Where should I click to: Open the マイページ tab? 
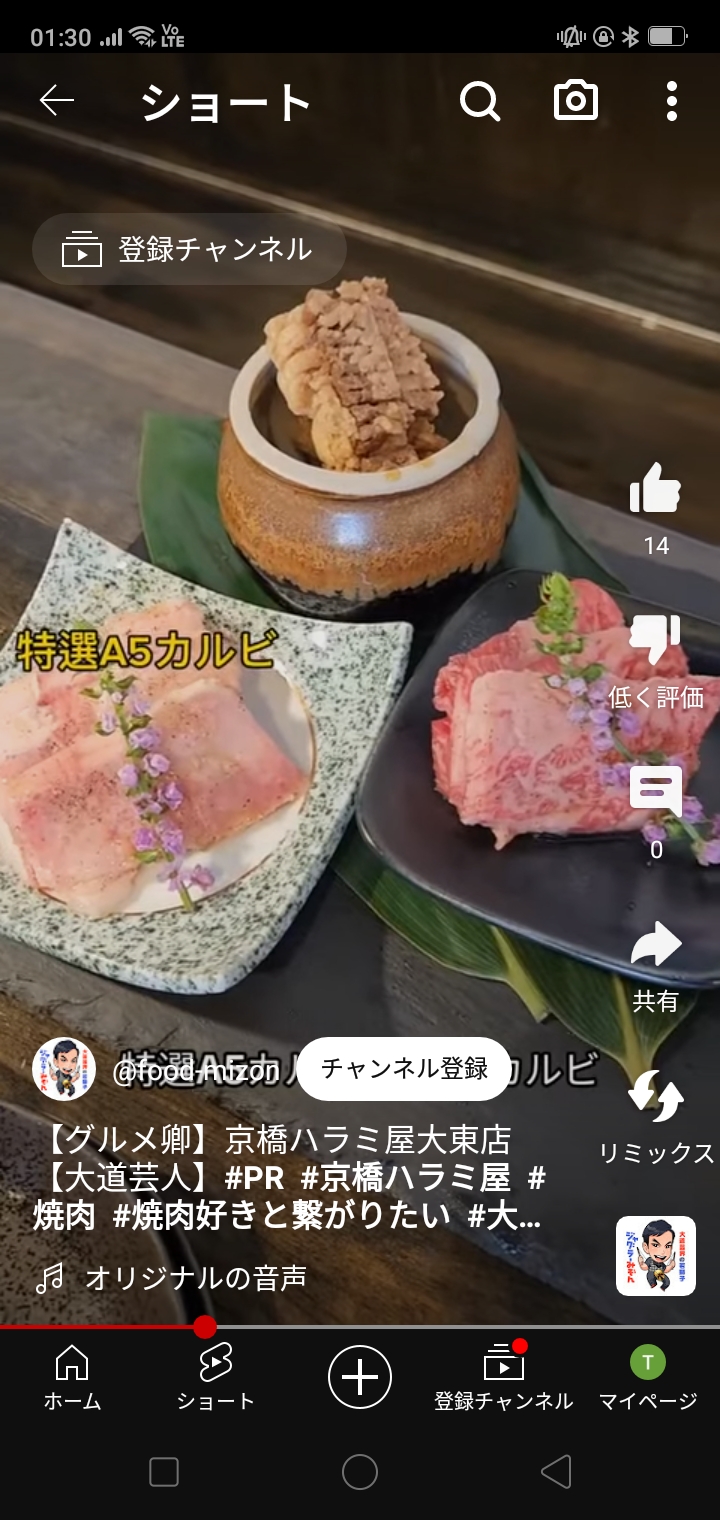[x=648, y=1378]
